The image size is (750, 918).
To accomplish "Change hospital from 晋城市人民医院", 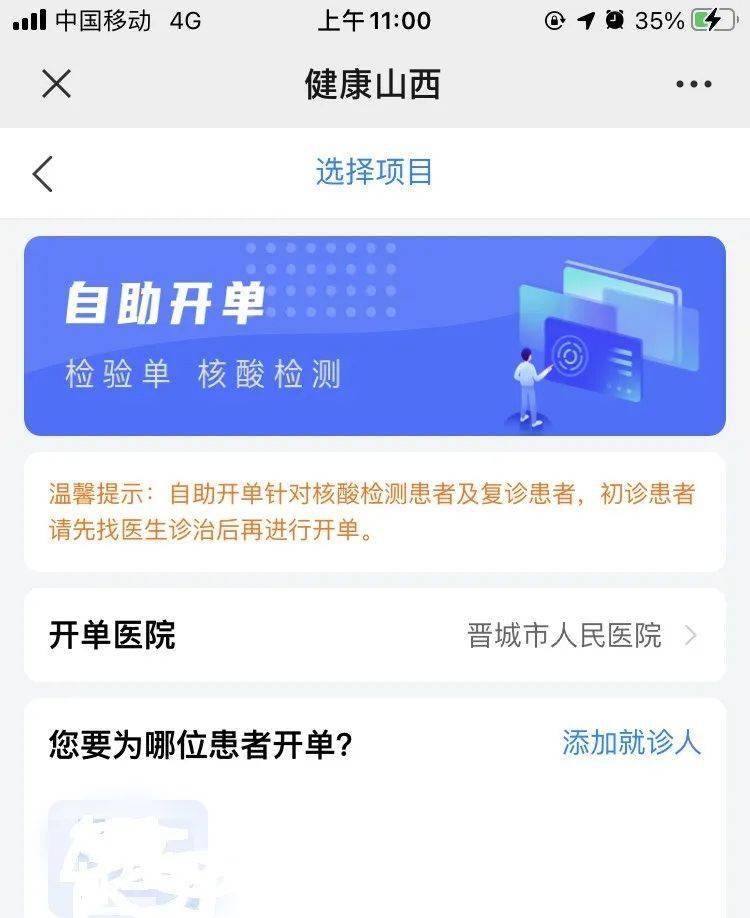I will [x=580, y=635].
